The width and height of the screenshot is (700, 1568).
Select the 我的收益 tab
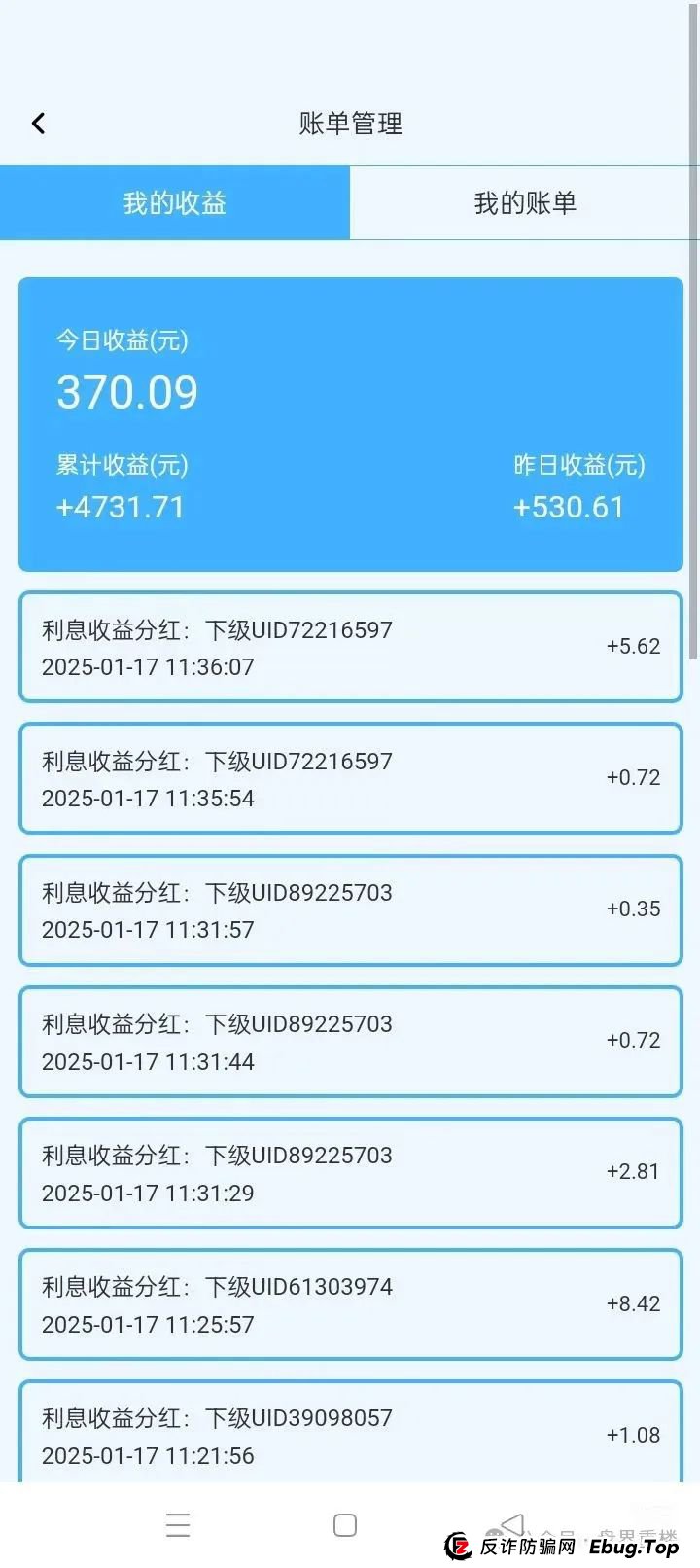click(175, 202)
